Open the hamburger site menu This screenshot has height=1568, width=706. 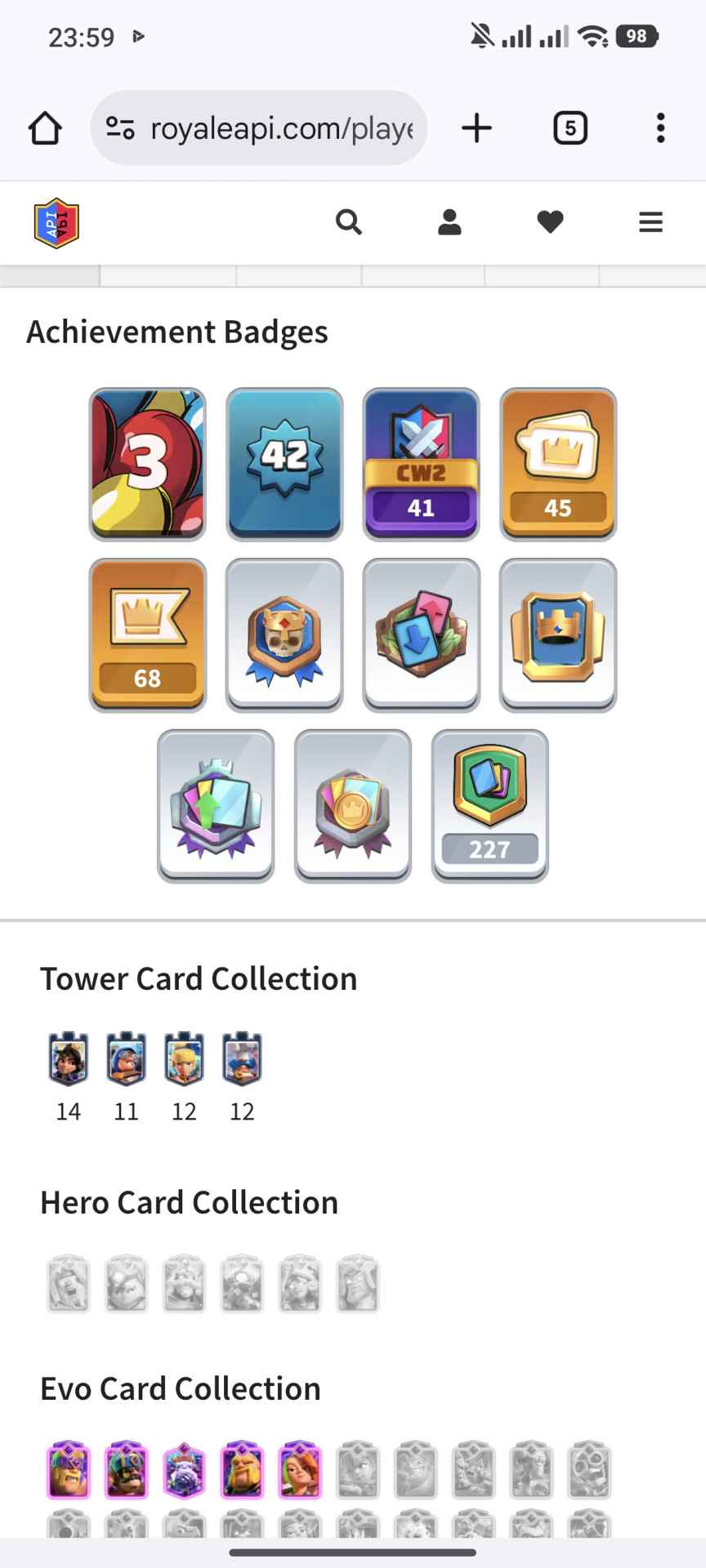click(650, 222)
